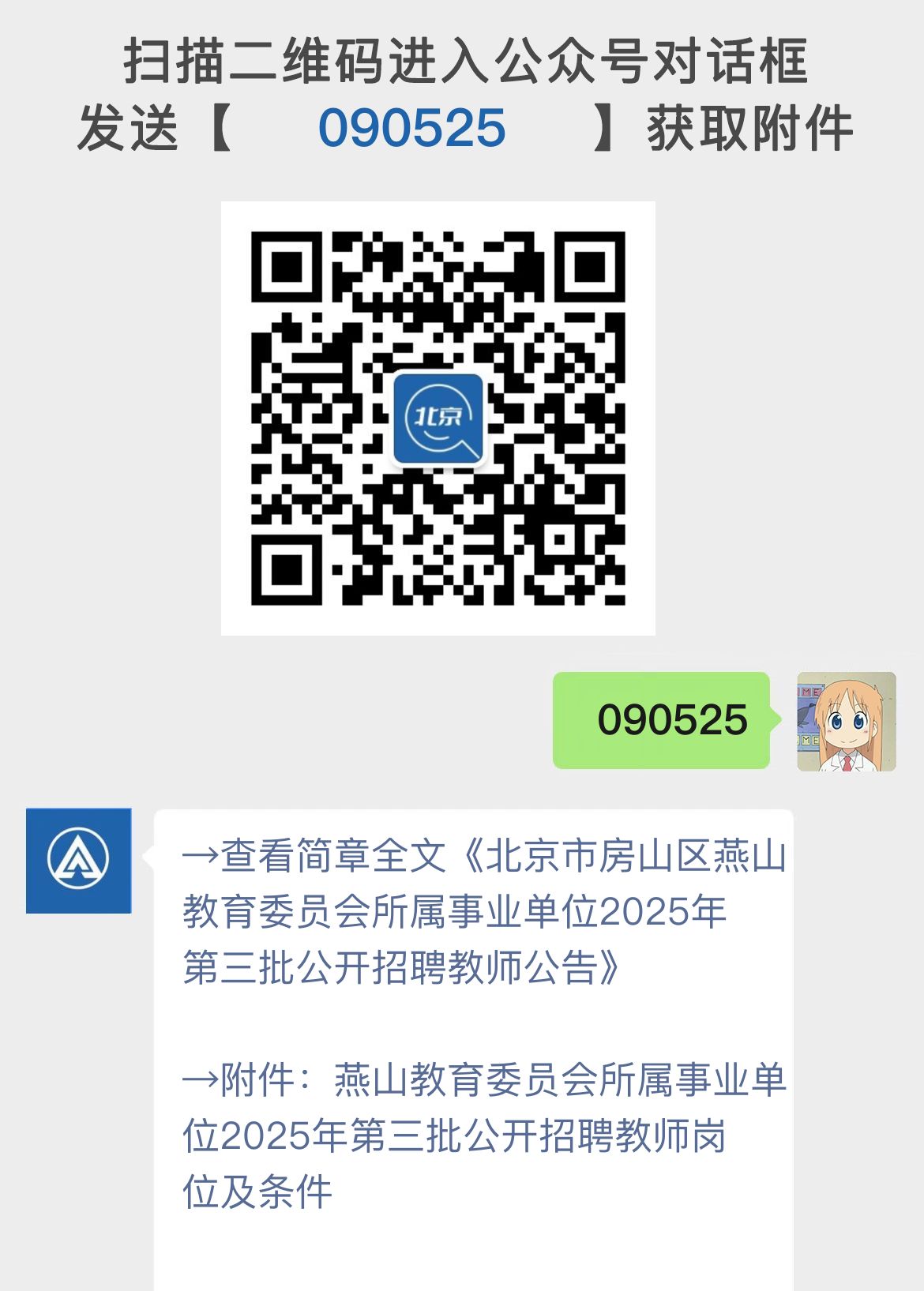Tap the user's anime avatar picture
924x1291 pixels.
(845, 722)
